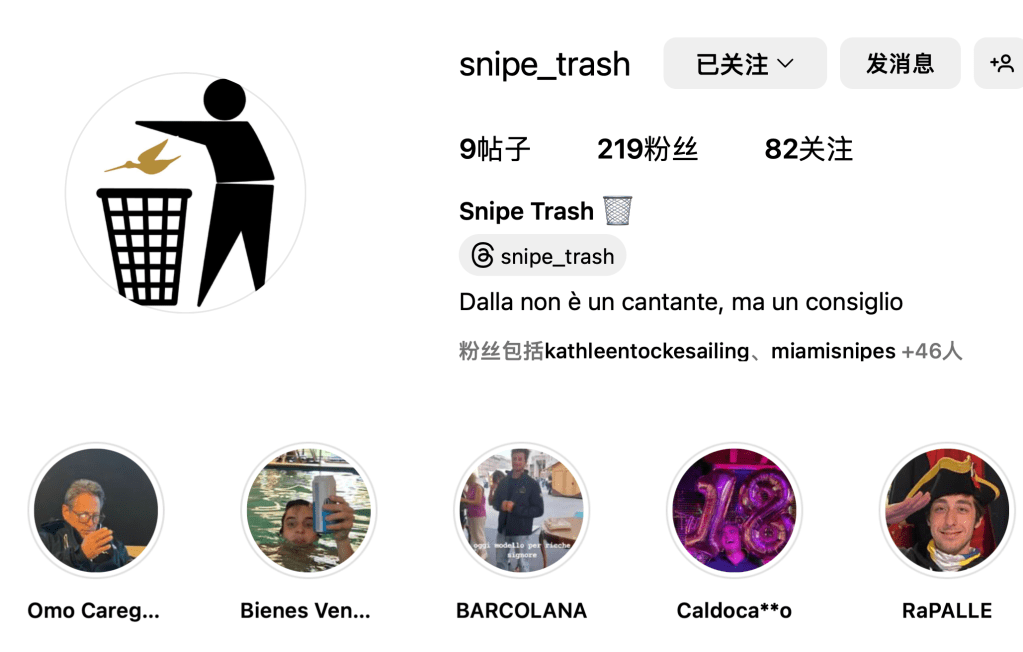
Task: Open the RaPALLE story highlight
Action: [x=946, y=511]
